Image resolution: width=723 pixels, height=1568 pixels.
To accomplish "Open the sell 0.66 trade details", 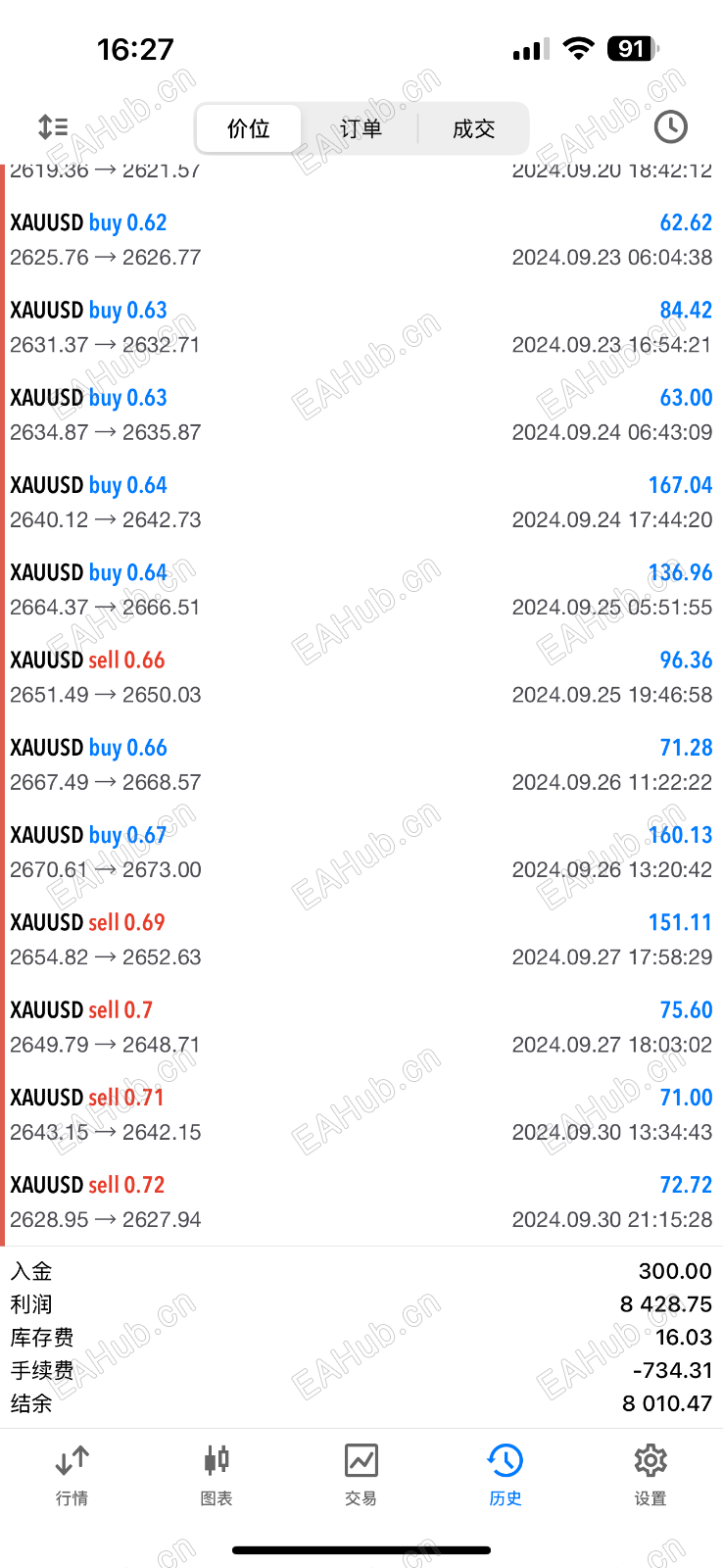I will click(361, 677).
